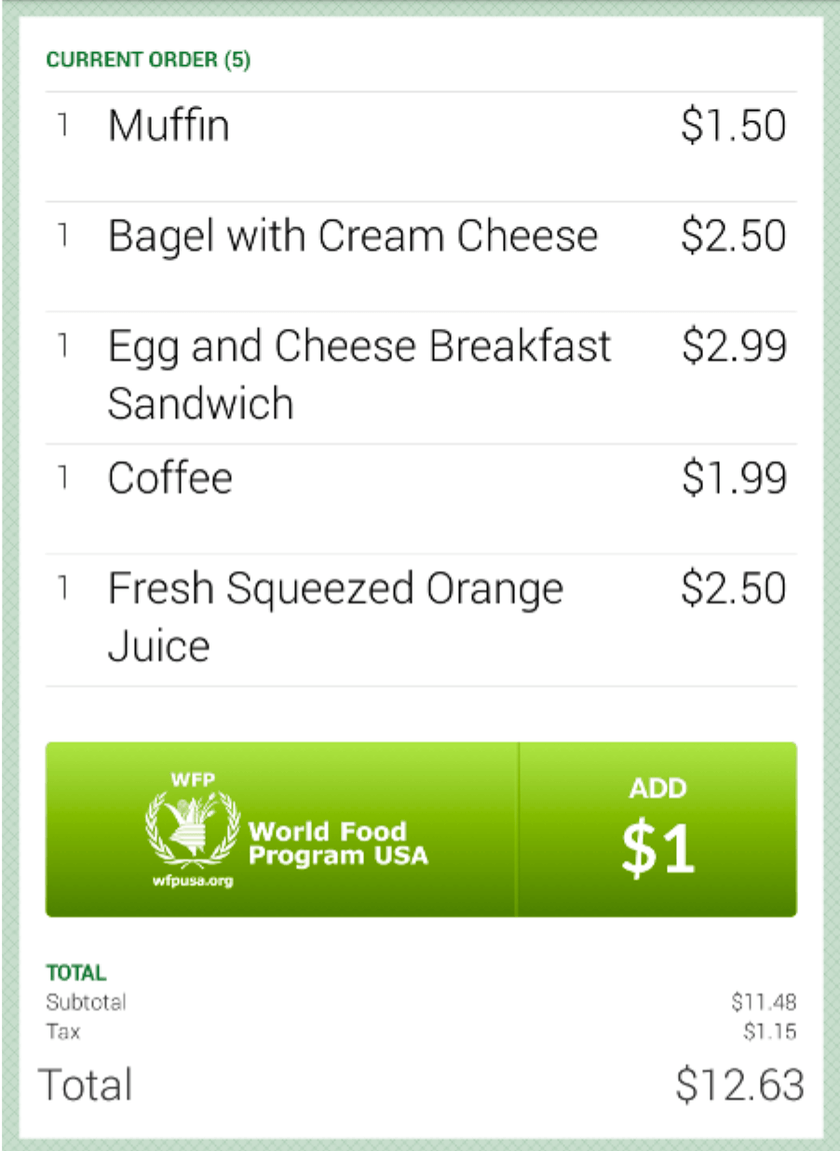Open the Muffin order item
Viewport: 840px width, 1151px height.
420,146
